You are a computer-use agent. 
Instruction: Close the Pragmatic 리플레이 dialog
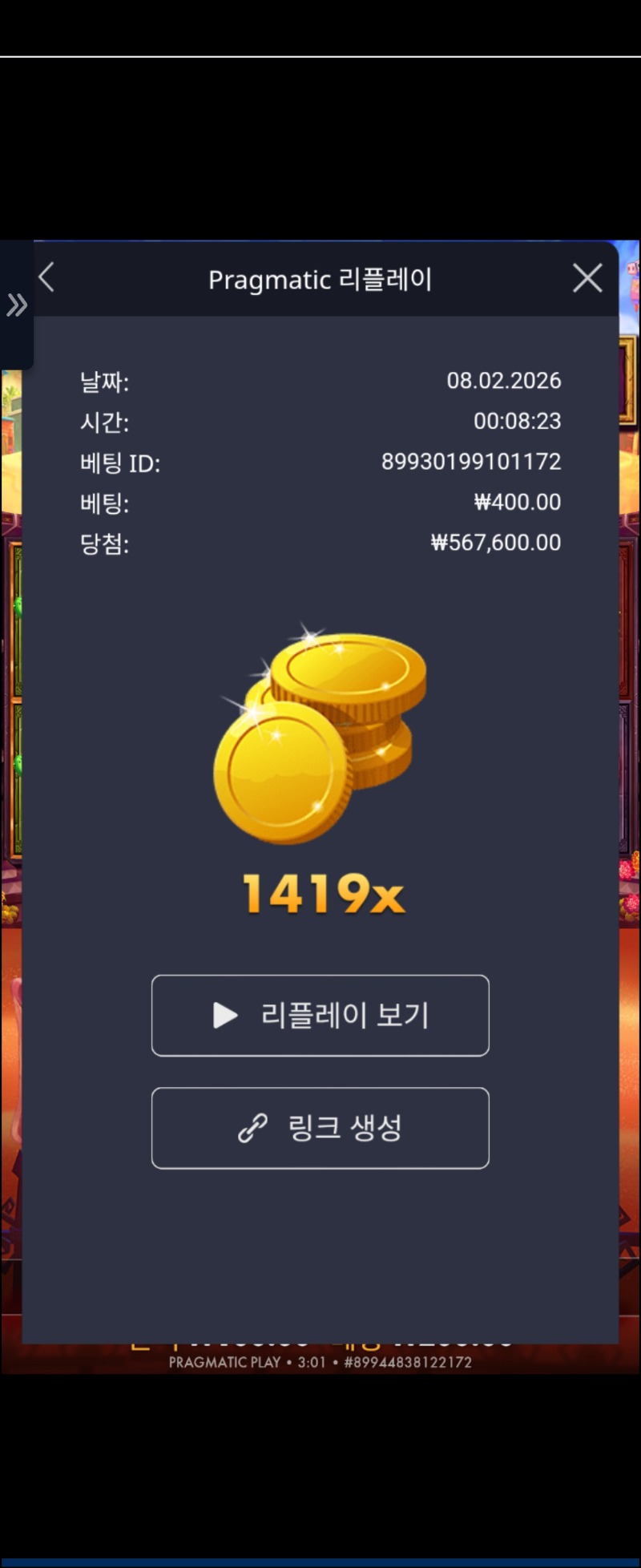pos(587,278)
